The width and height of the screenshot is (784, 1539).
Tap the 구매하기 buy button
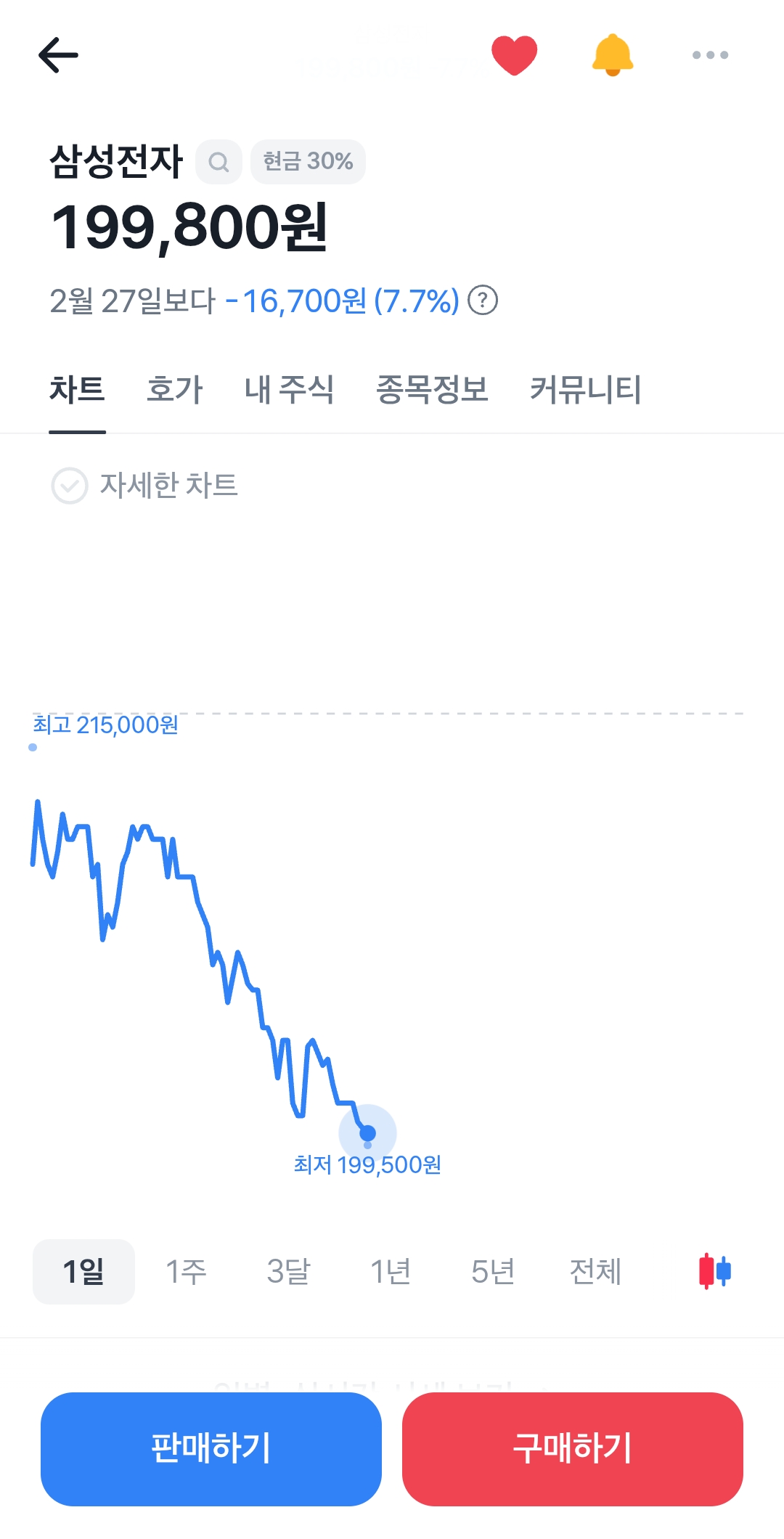(573, 1449)
